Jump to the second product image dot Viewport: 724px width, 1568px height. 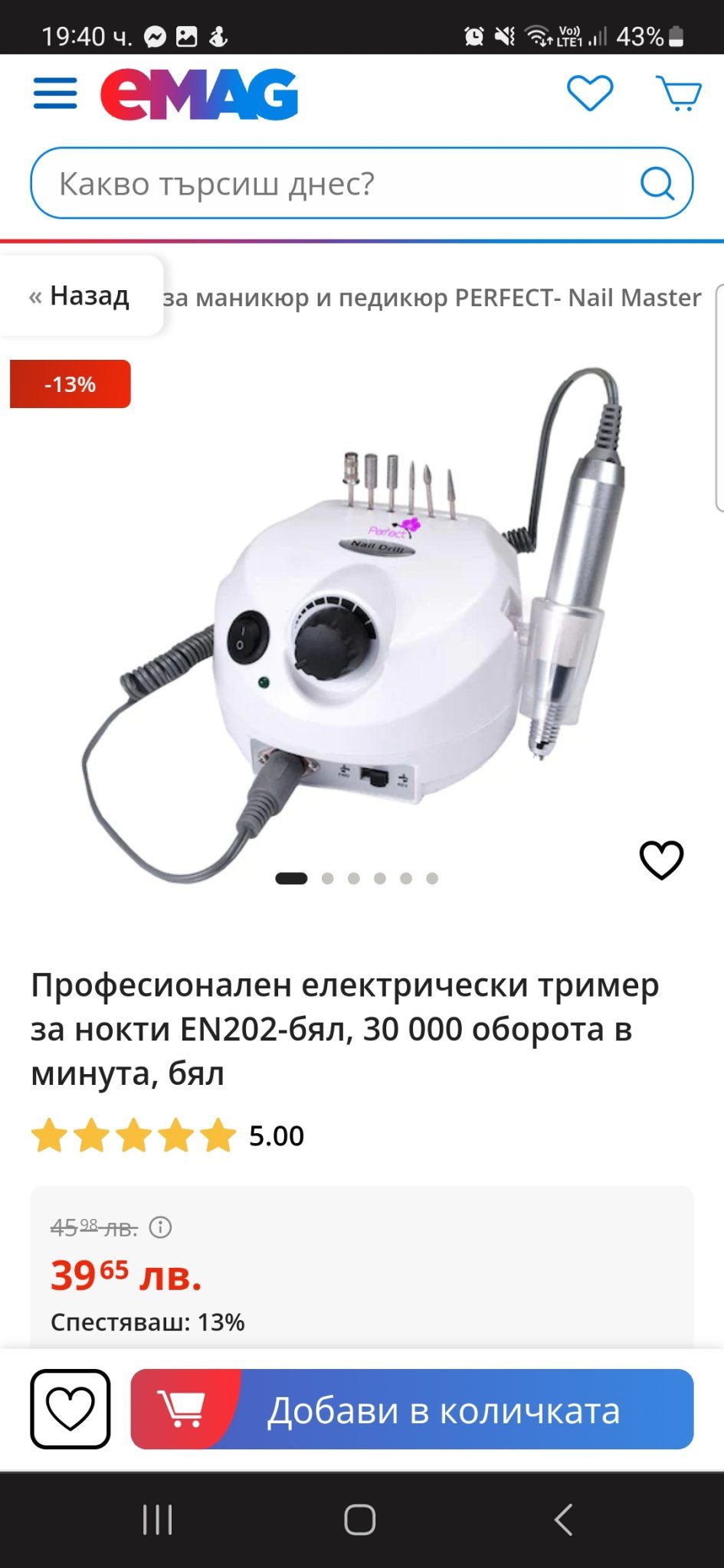click(328, 878)
